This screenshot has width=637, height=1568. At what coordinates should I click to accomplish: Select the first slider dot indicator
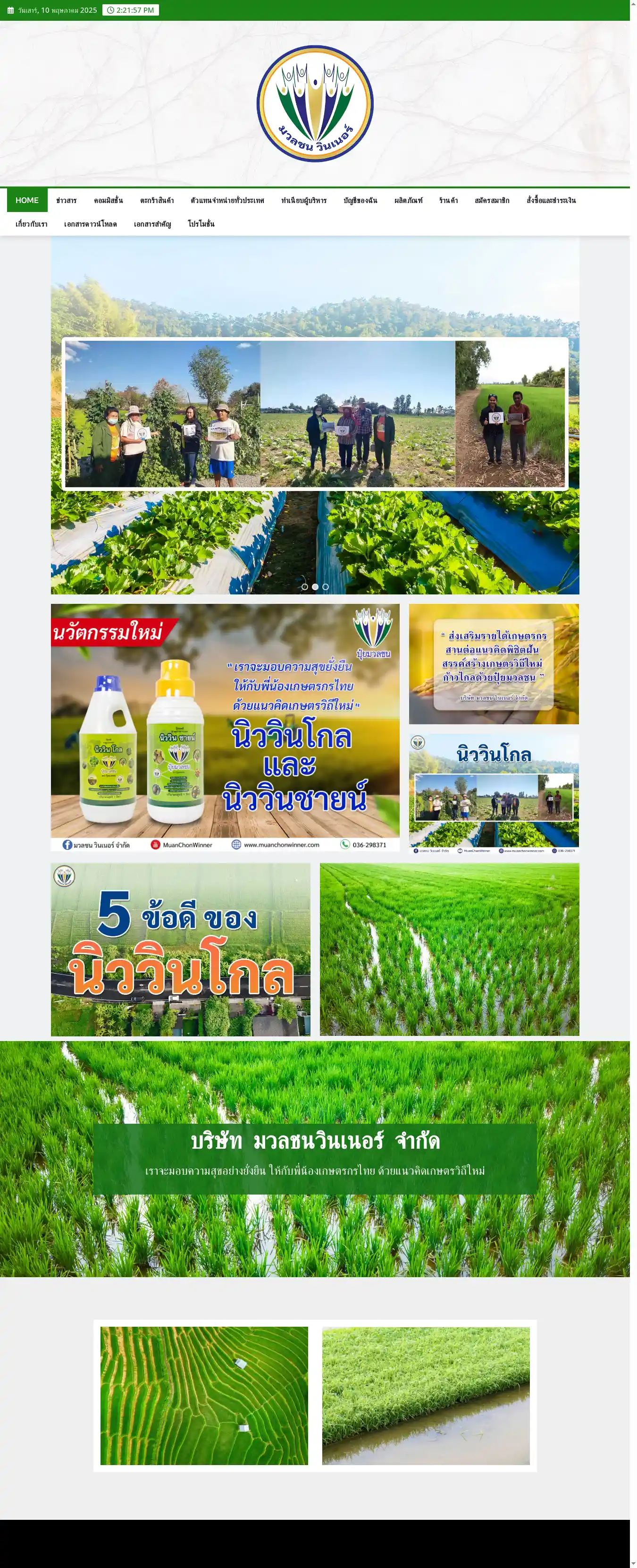(x=305, y=587)
